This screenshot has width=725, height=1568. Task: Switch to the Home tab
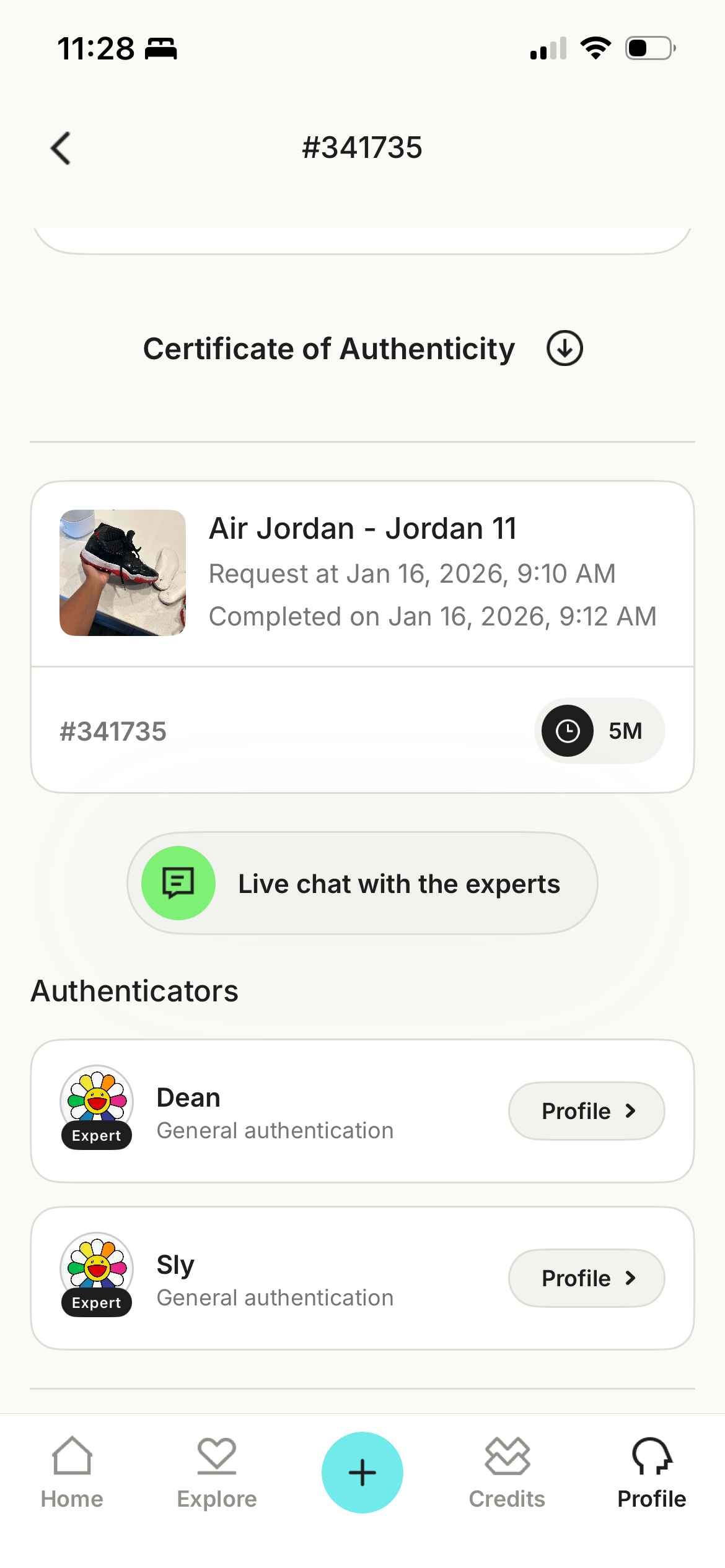pos(72,1473)
